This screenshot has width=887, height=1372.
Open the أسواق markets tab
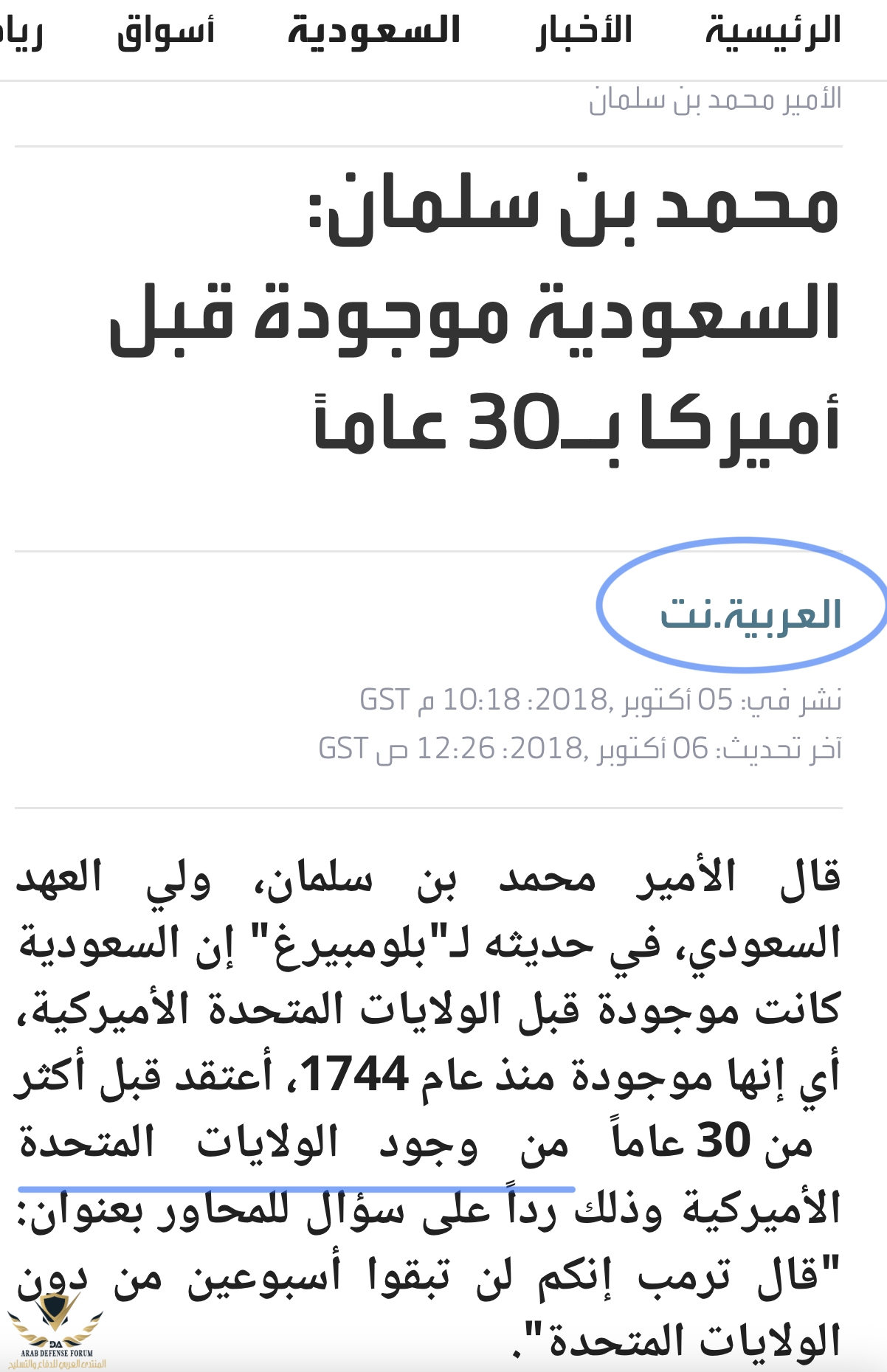click(165, 31)
